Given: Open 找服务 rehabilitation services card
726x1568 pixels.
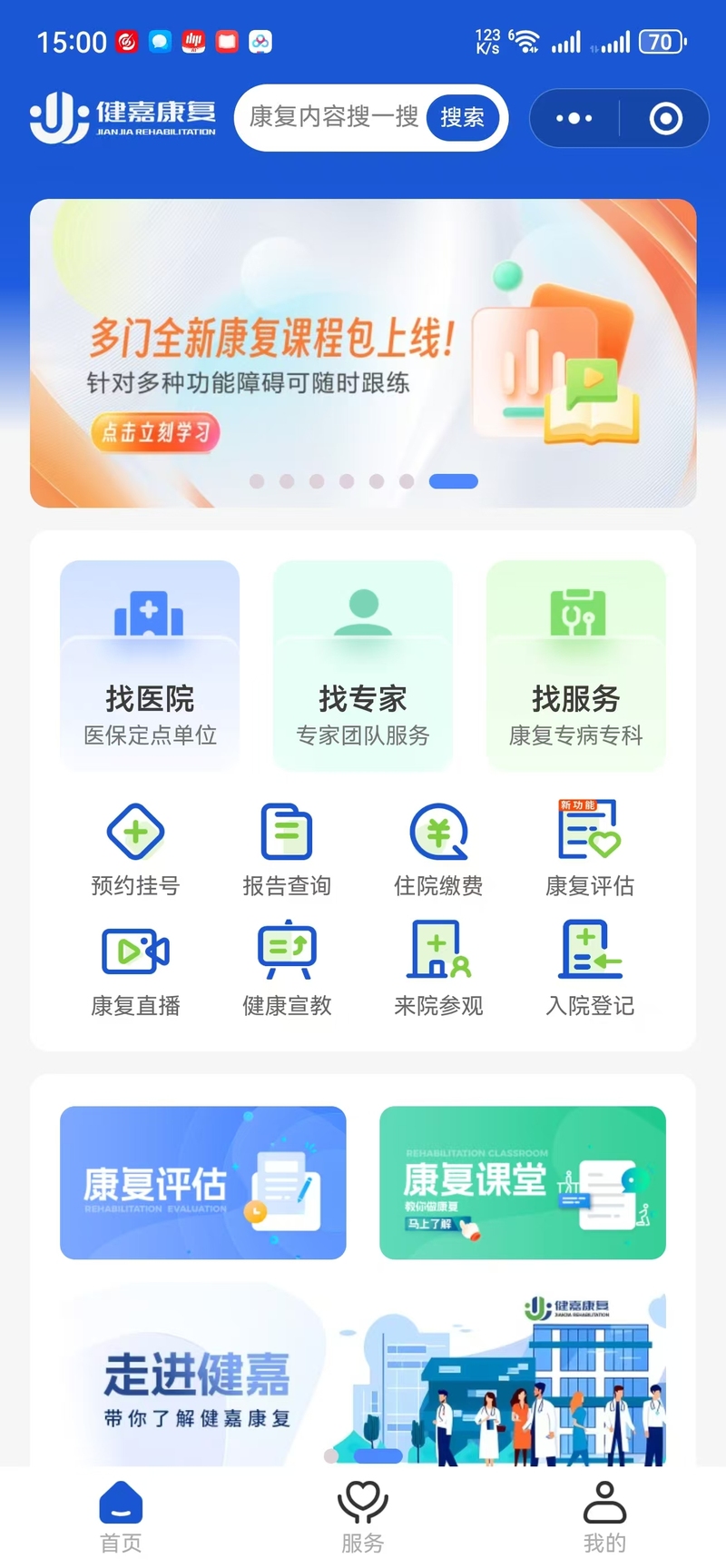Looking at the screenshot, I should pyautogui.click(x=576, y=666).
